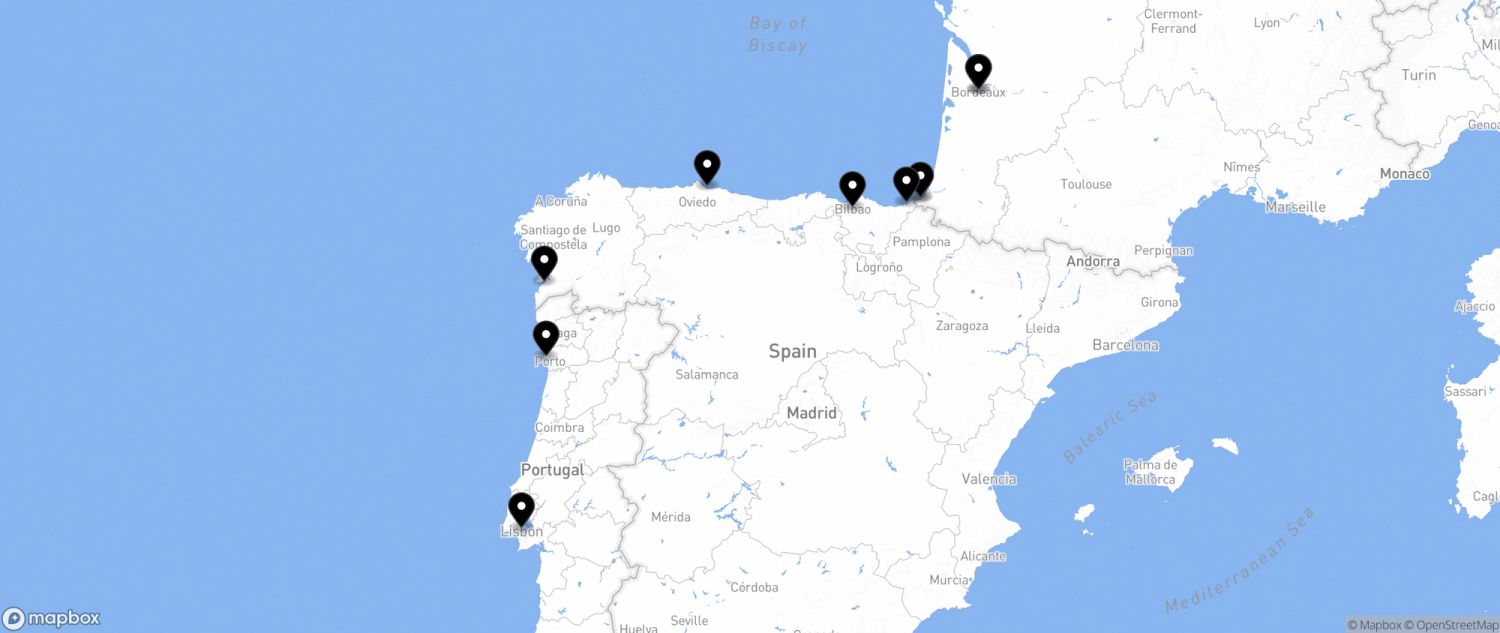Image resolution: width=1500 pixels, height=633 pixels.
Task: Select the marker near Oviedo
Action: pos(707,166)
